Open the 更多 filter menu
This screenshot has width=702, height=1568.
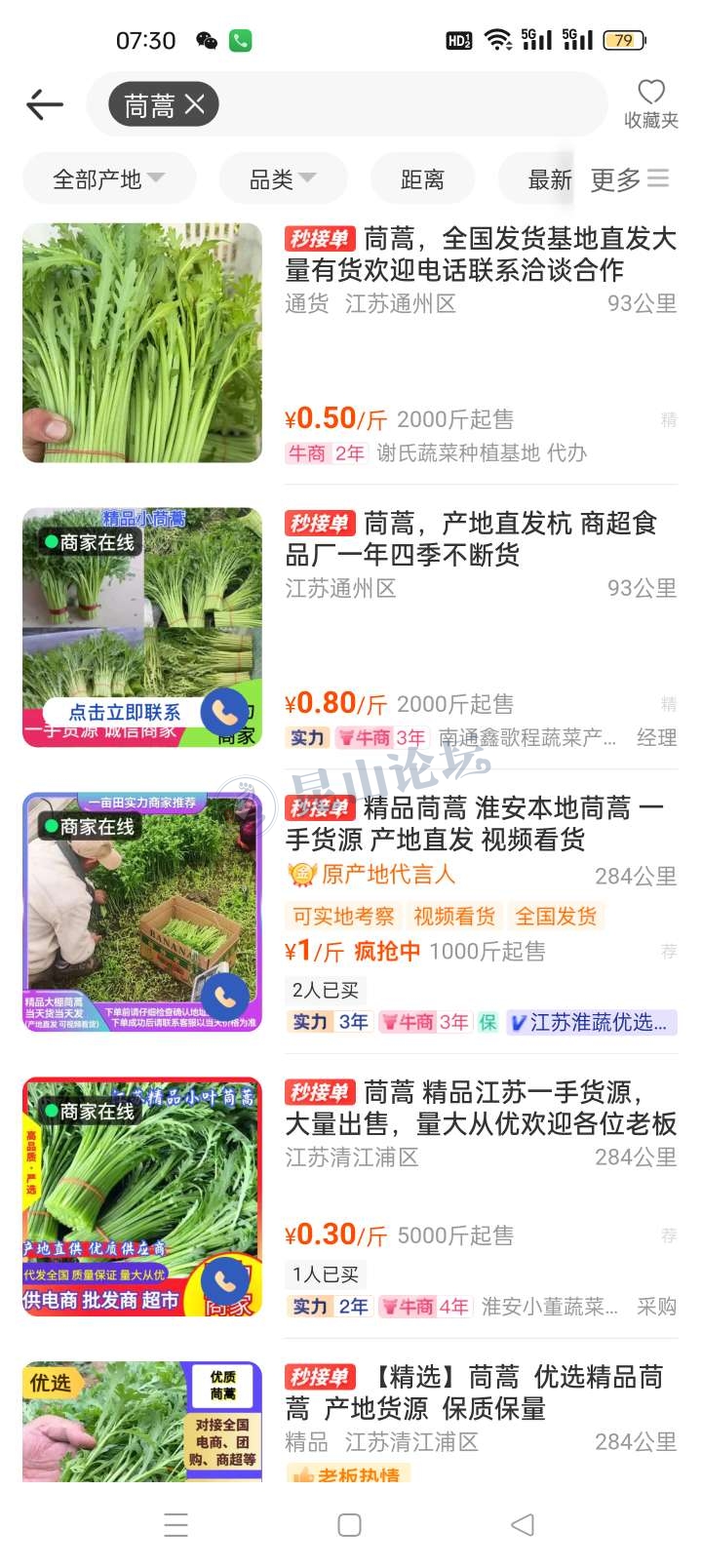[630, 179]
